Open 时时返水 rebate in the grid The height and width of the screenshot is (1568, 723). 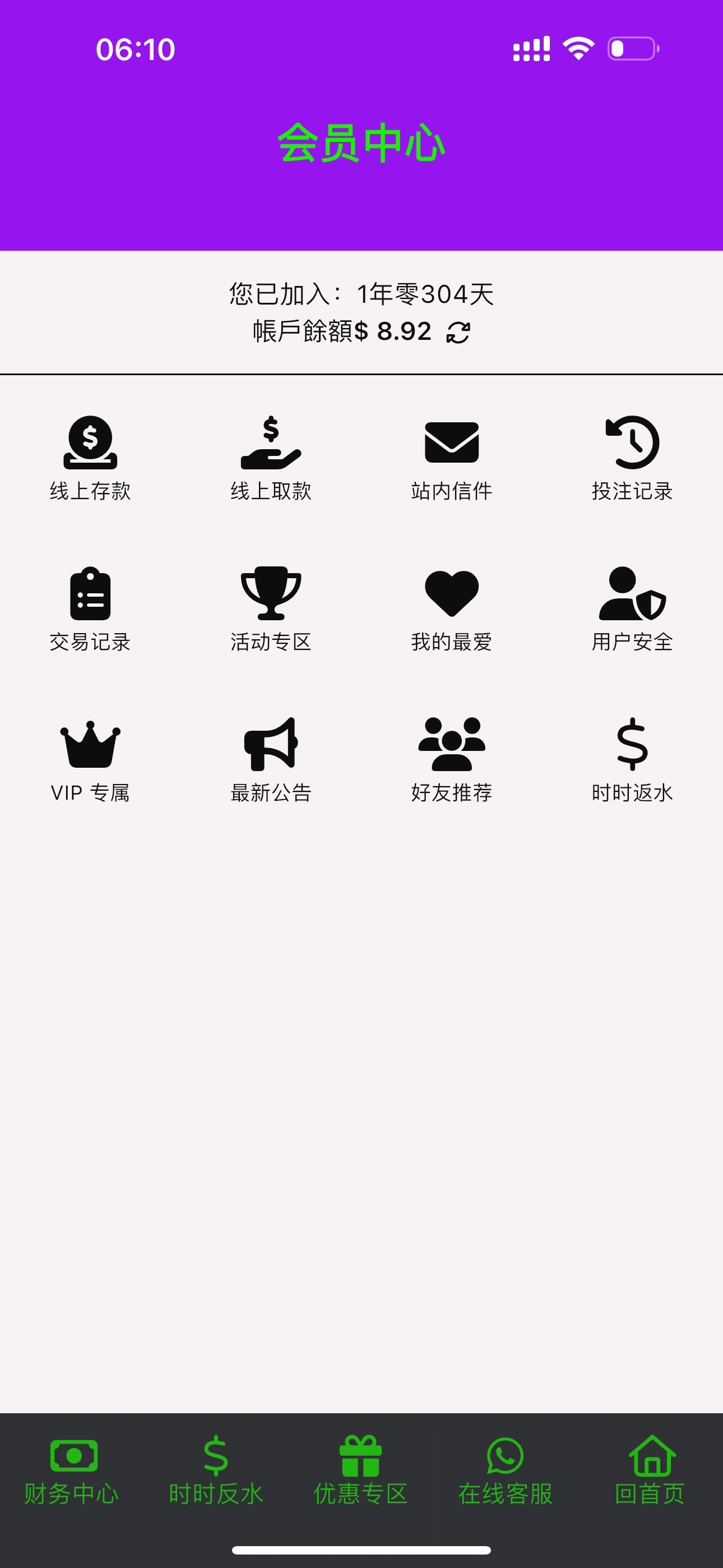coord(632,759)
